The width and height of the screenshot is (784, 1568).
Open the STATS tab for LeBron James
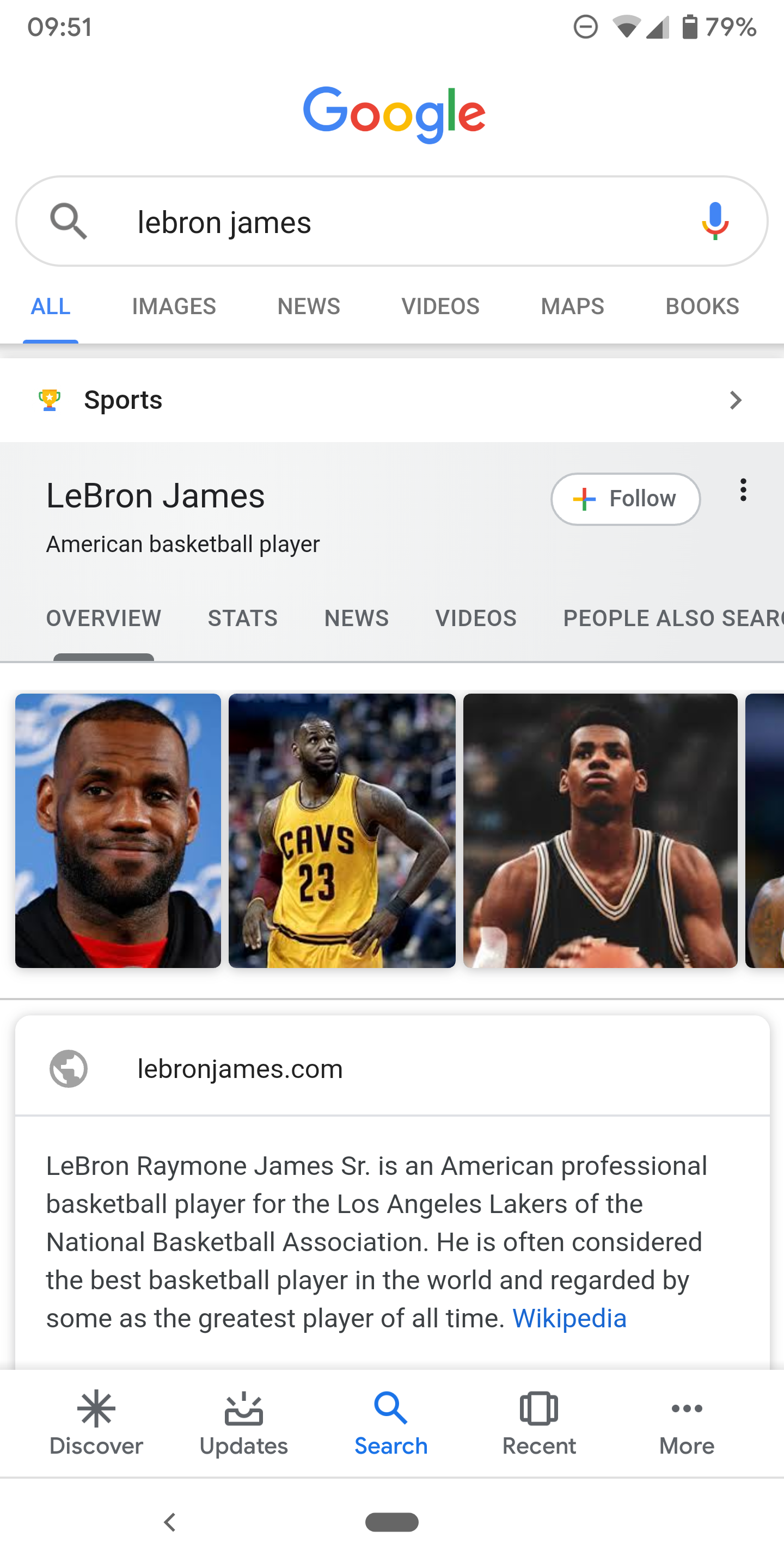click(242, 618)
